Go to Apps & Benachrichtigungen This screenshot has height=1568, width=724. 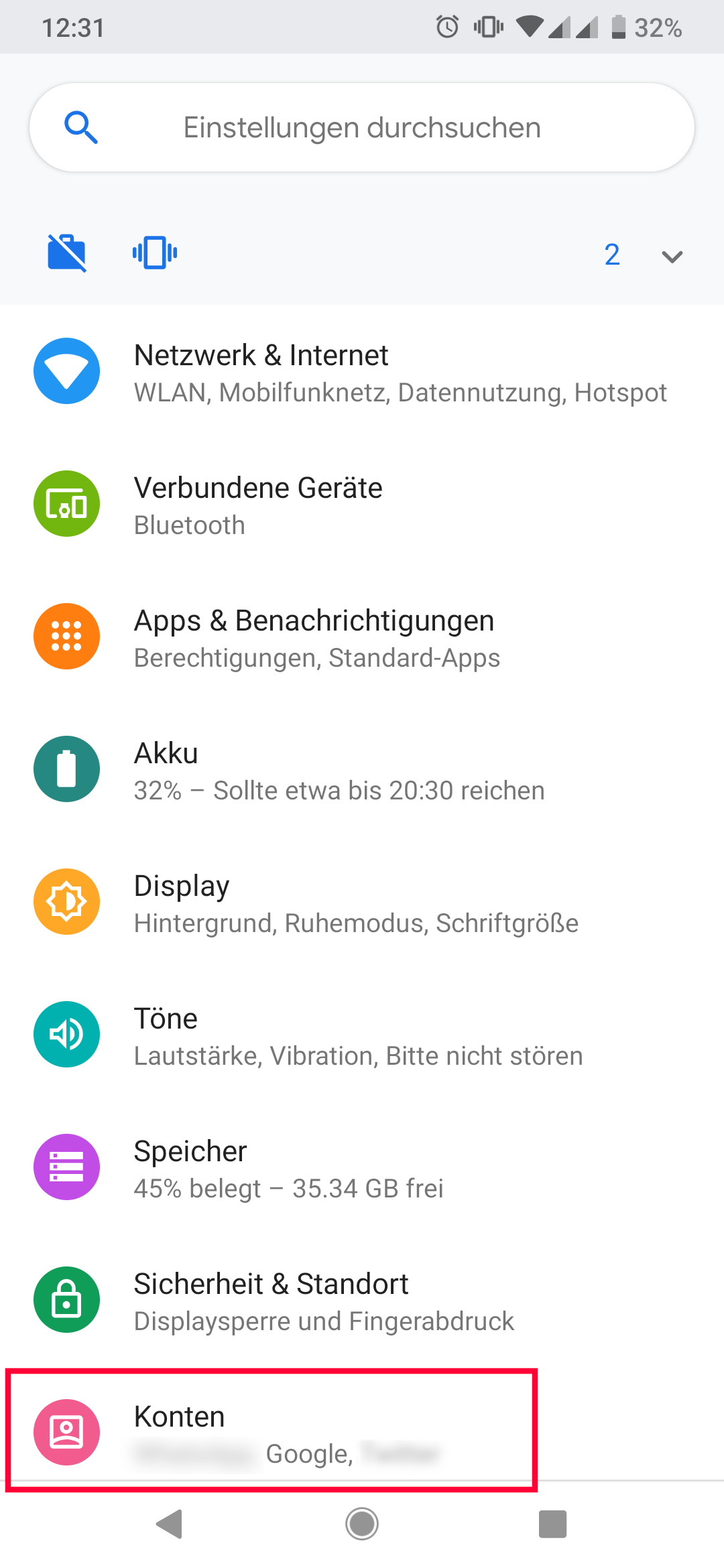point(362,637)
